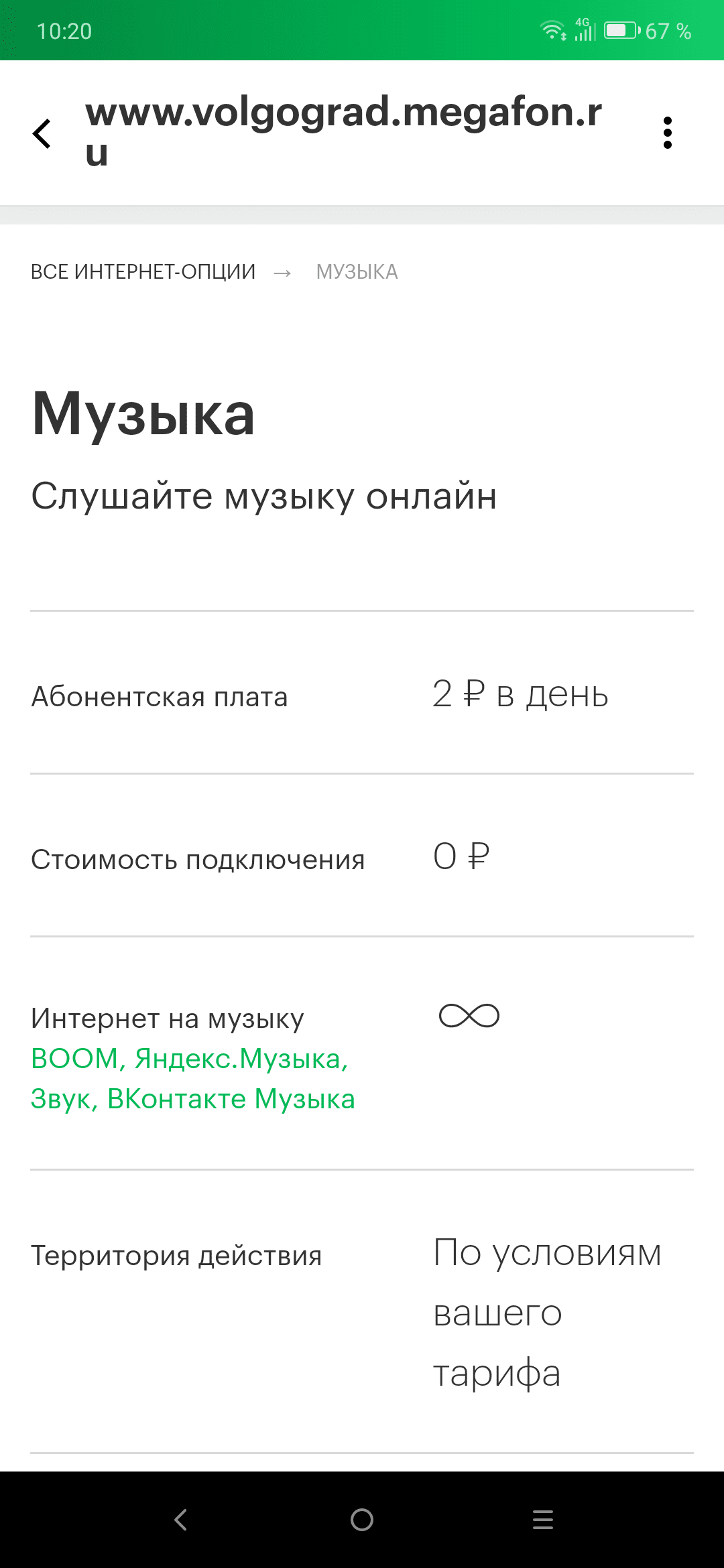Tap the Wi-Fi status icon

[552, 30]
